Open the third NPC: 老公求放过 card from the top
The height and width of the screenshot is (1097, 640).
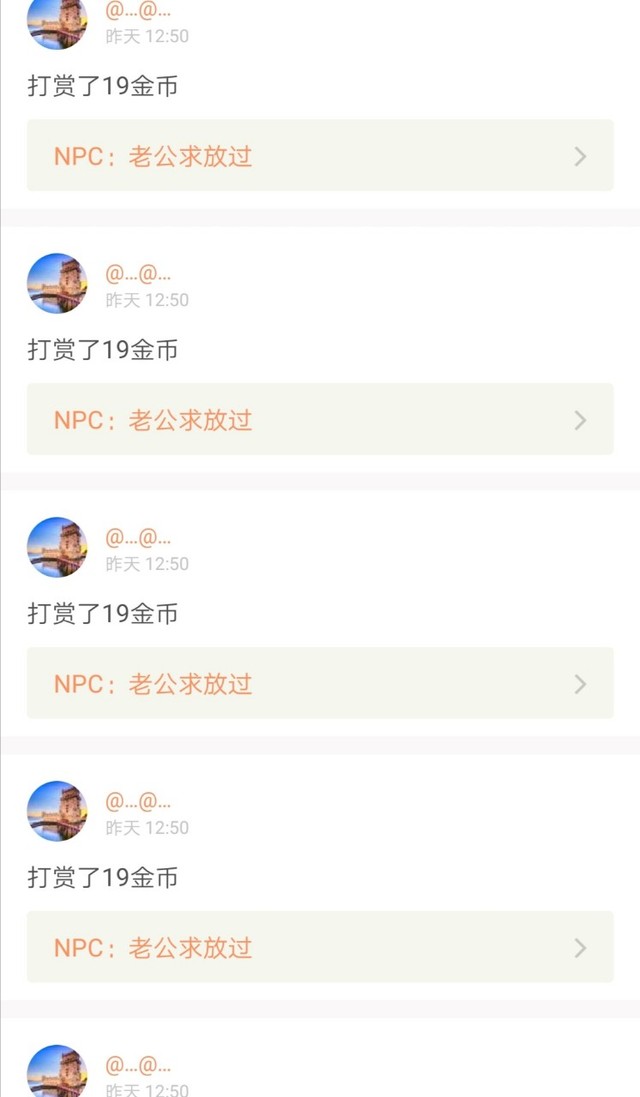320,683
